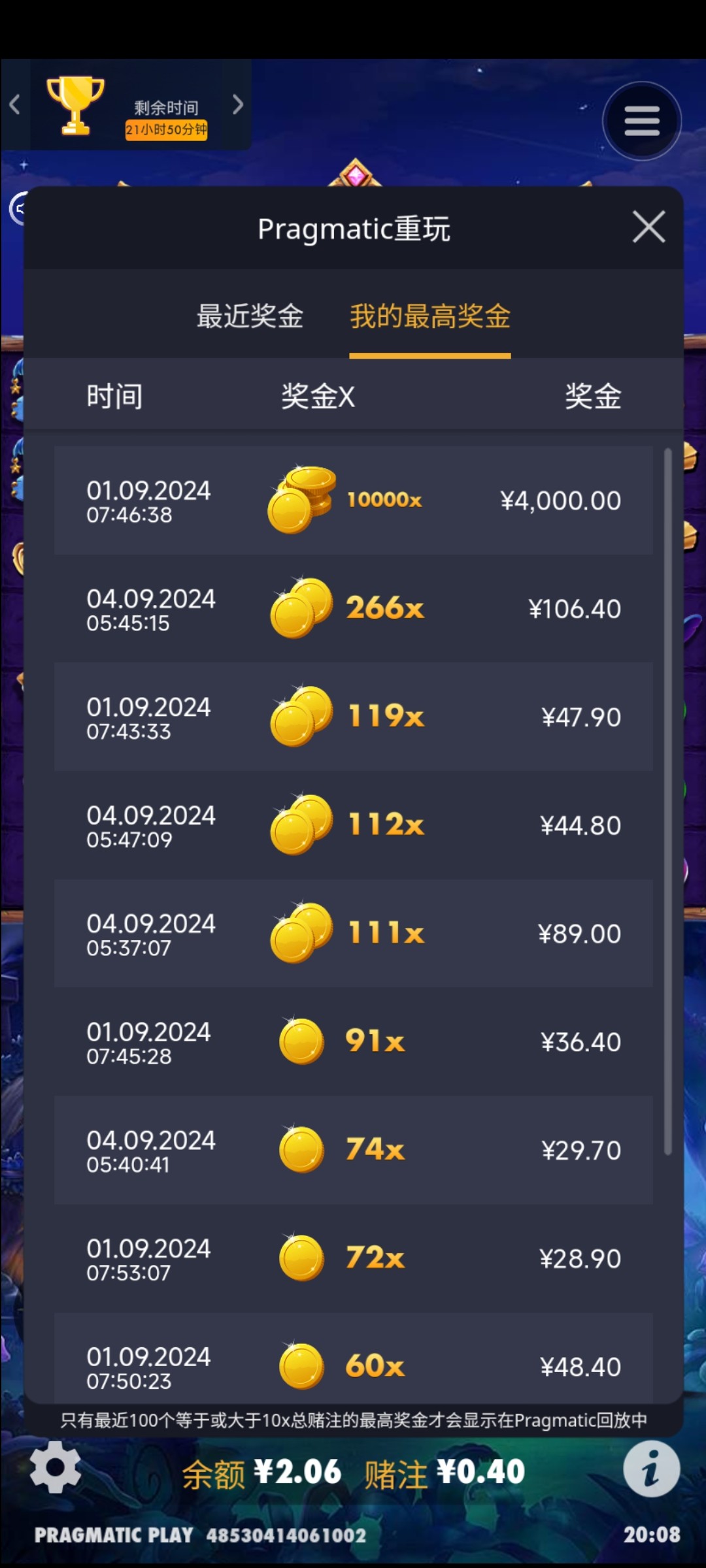This screenshot has width=706, height=1568.
Task: Open the 111x win of ¥89.00
Action: coord(353,933)
